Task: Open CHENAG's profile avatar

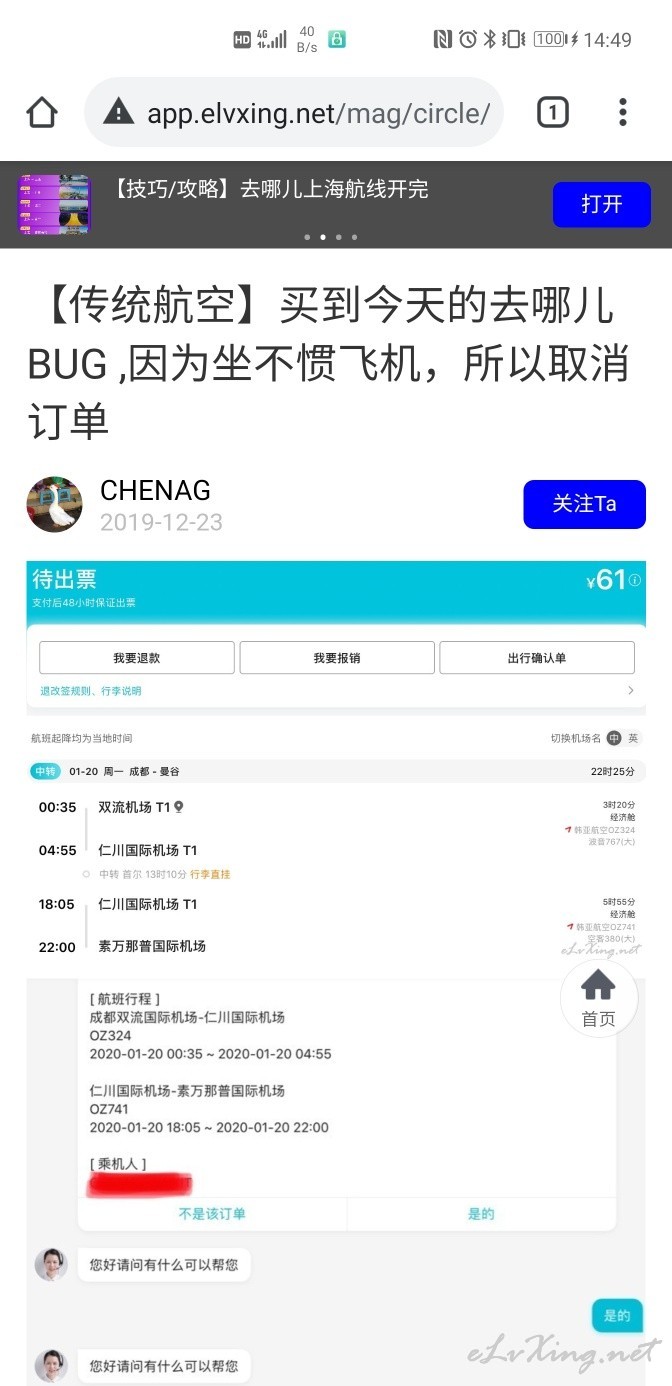Action: (x=54, y=504)
